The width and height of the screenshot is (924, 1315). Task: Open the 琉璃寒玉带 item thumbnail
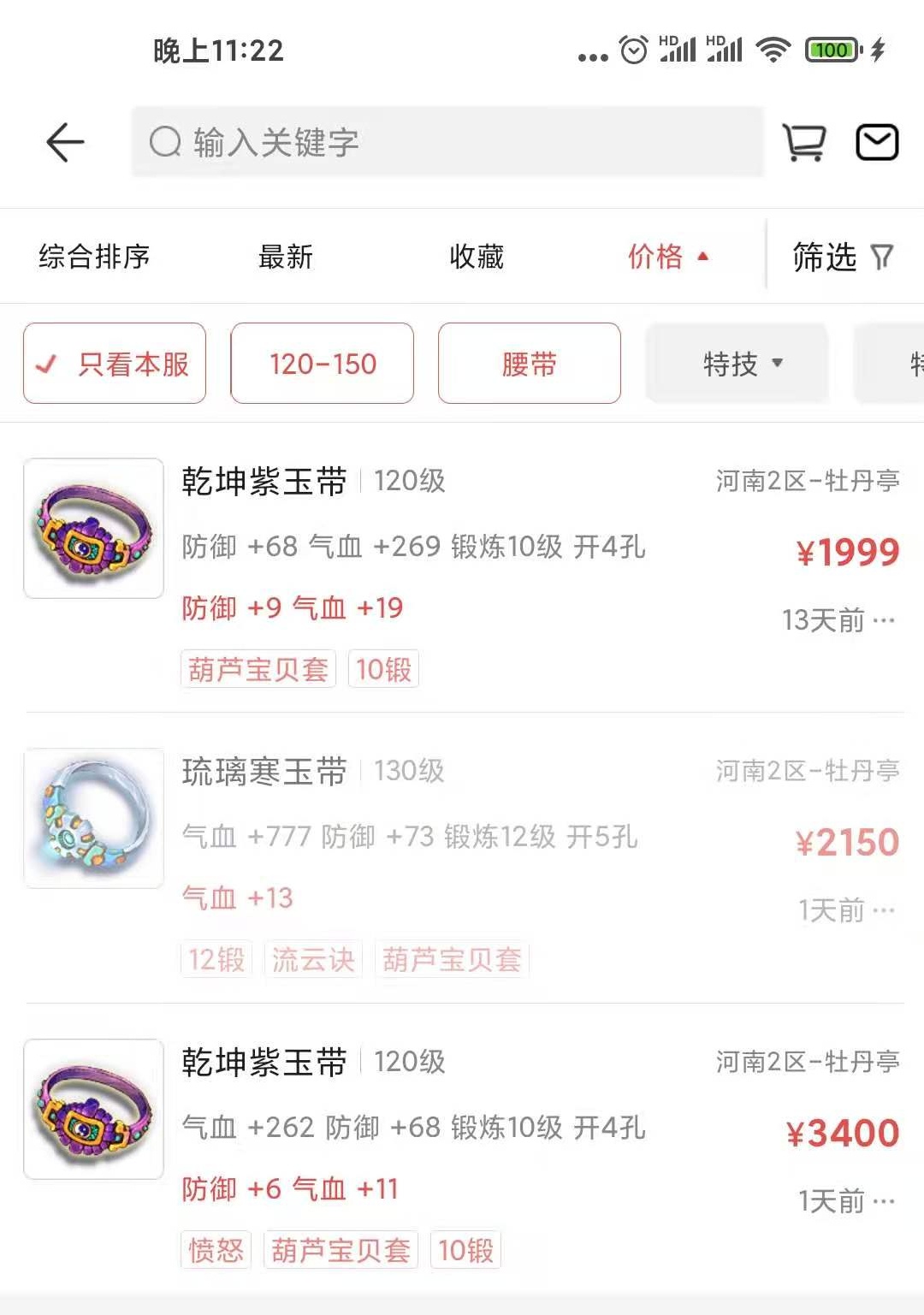coord(93,819)
